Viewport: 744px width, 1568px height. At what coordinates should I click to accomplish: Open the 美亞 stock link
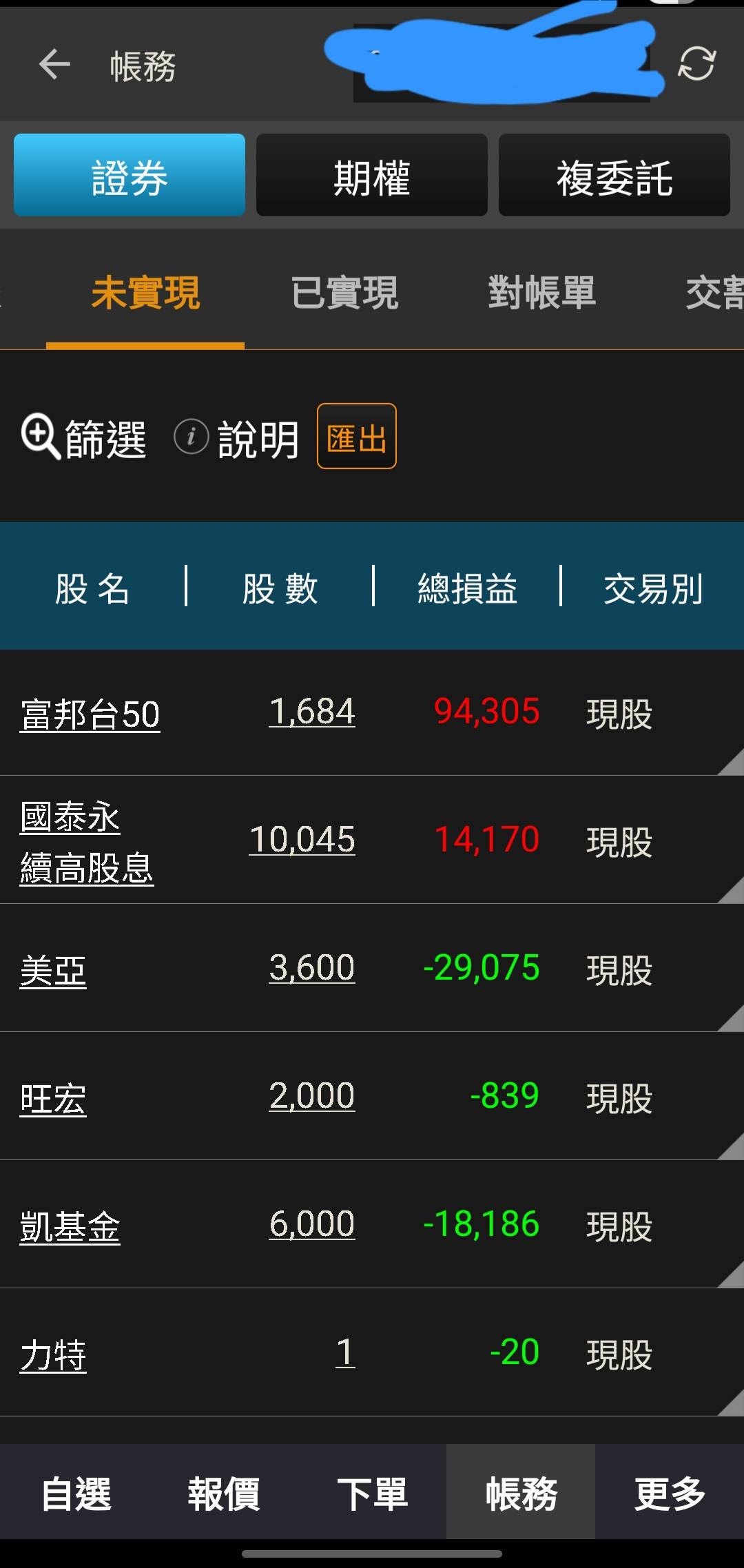click(53, 970)
